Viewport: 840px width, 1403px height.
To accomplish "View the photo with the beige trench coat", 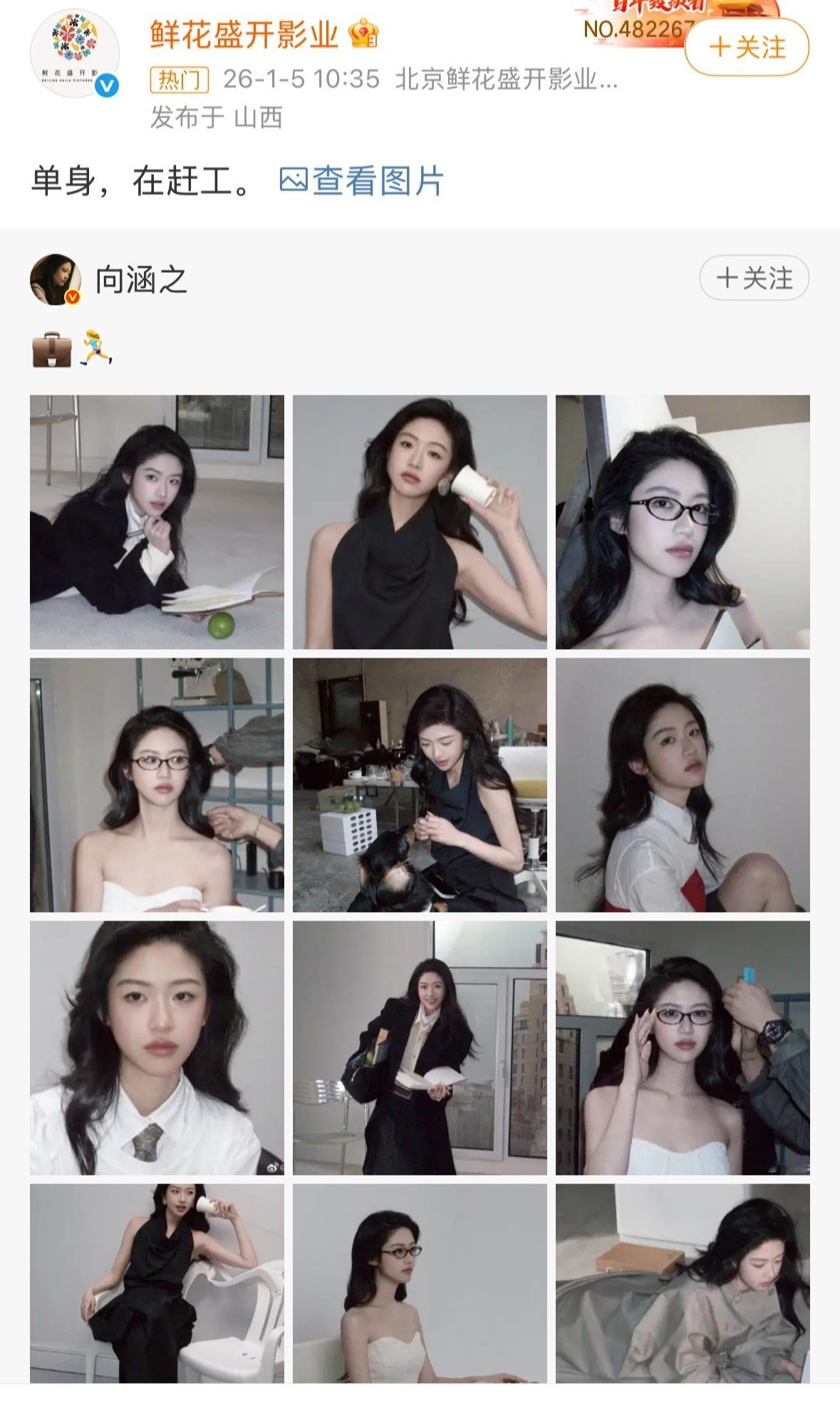I will click(683, 1283).
